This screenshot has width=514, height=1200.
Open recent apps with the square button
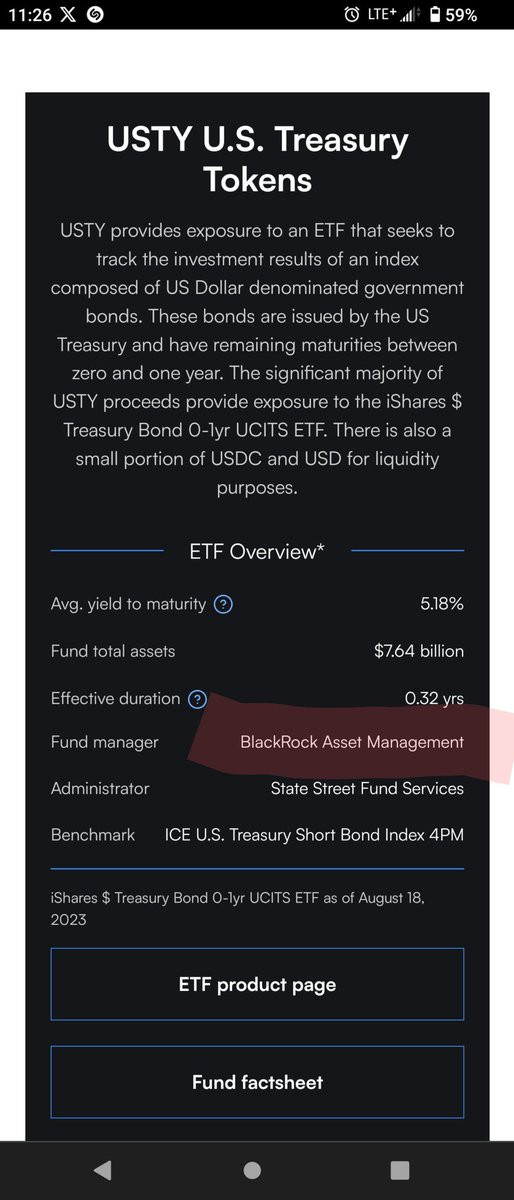[400, 1170]
